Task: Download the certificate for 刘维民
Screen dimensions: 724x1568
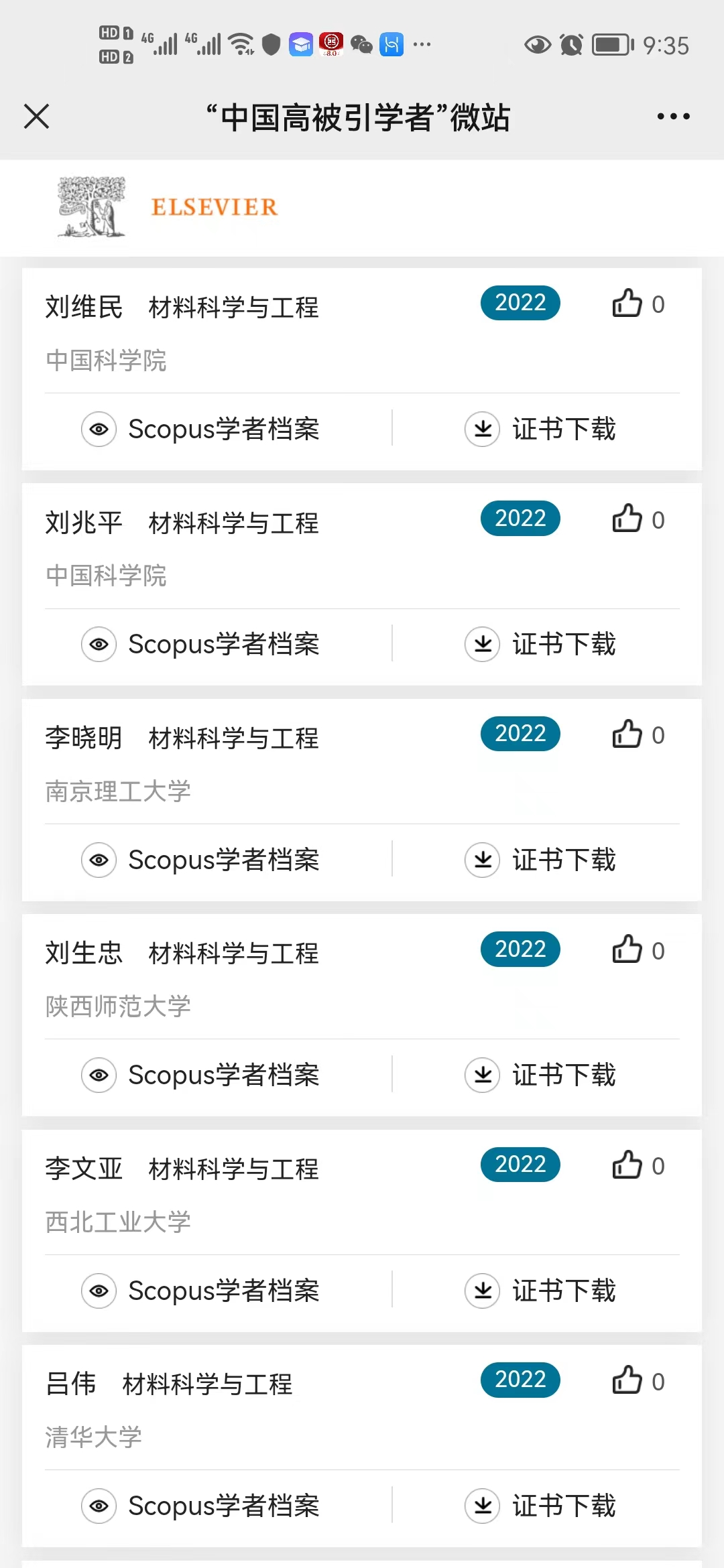Action: (x=540, y=429)
